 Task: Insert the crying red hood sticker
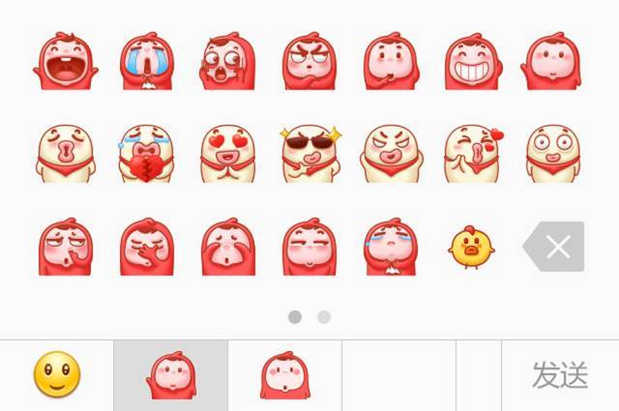pos(147,62)
